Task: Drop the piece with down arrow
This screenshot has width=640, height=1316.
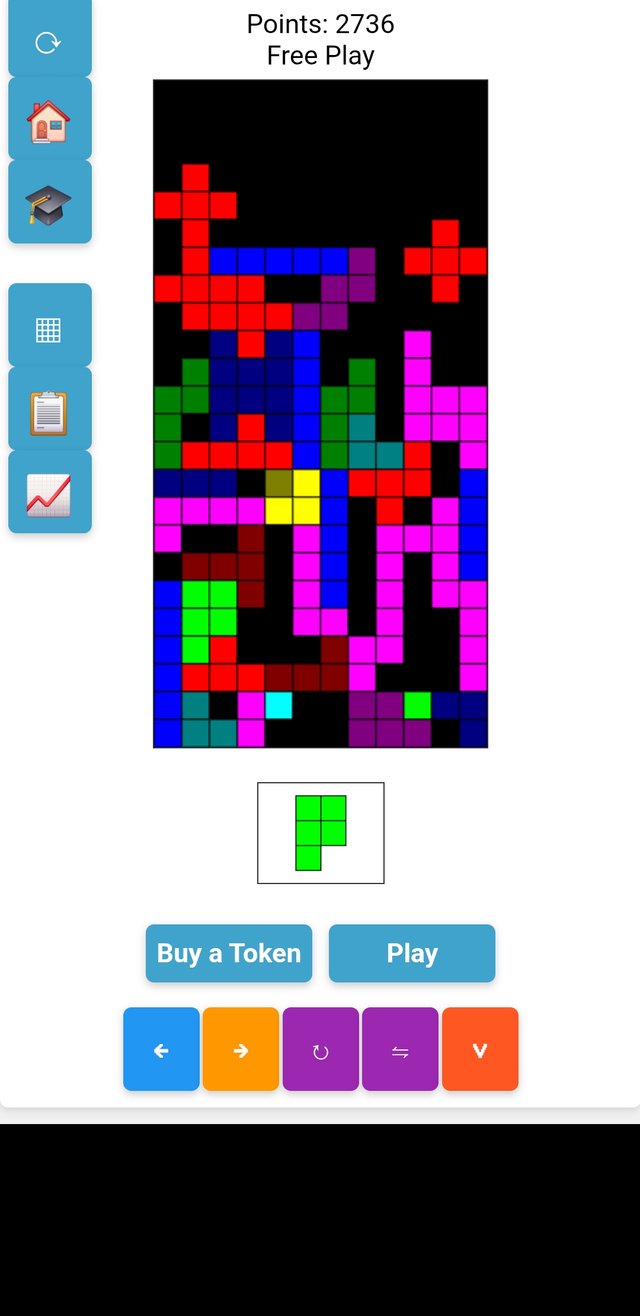Action: tap(480, 1050)
